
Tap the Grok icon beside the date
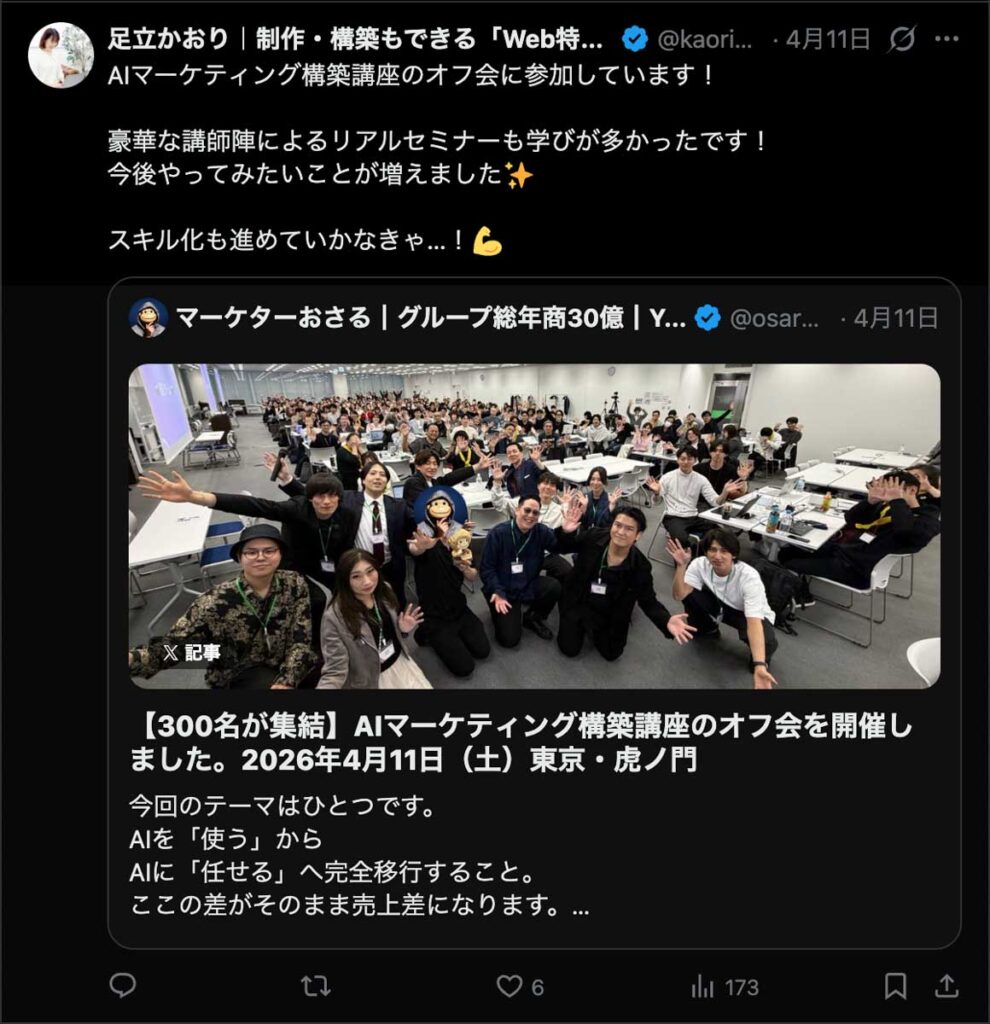tap(901, 40)
